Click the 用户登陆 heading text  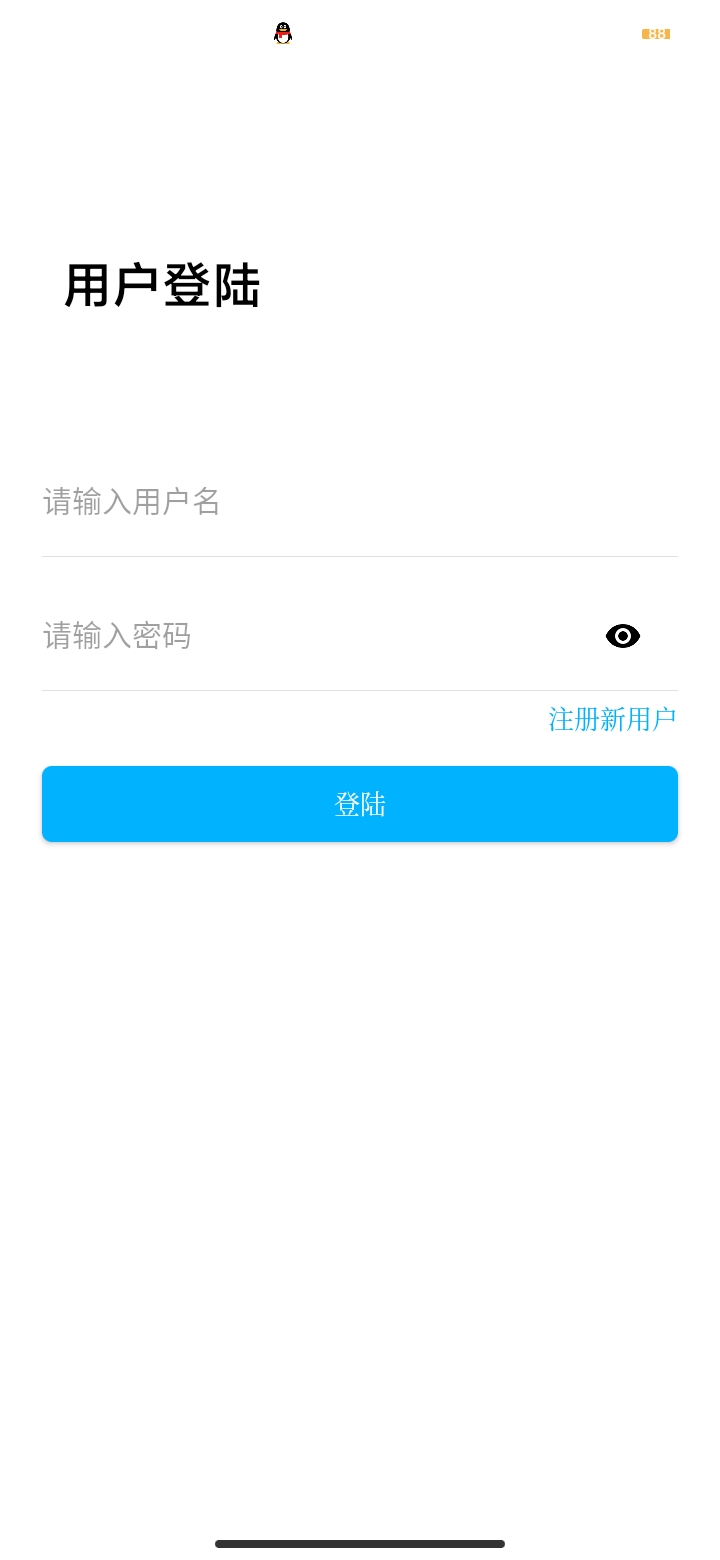[x=162, y=285]
